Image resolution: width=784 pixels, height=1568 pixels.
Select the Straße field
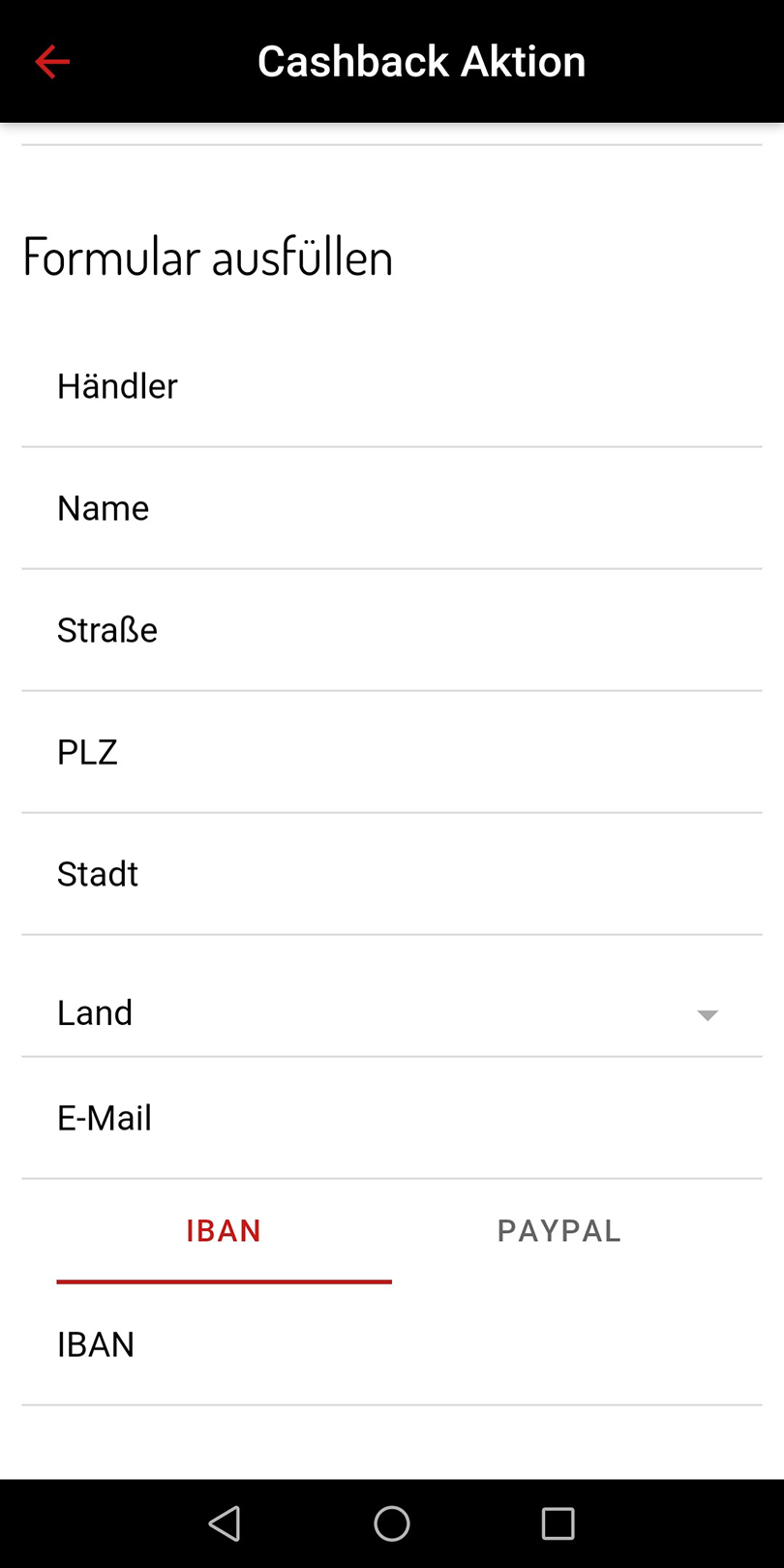(x=392, y=631)
